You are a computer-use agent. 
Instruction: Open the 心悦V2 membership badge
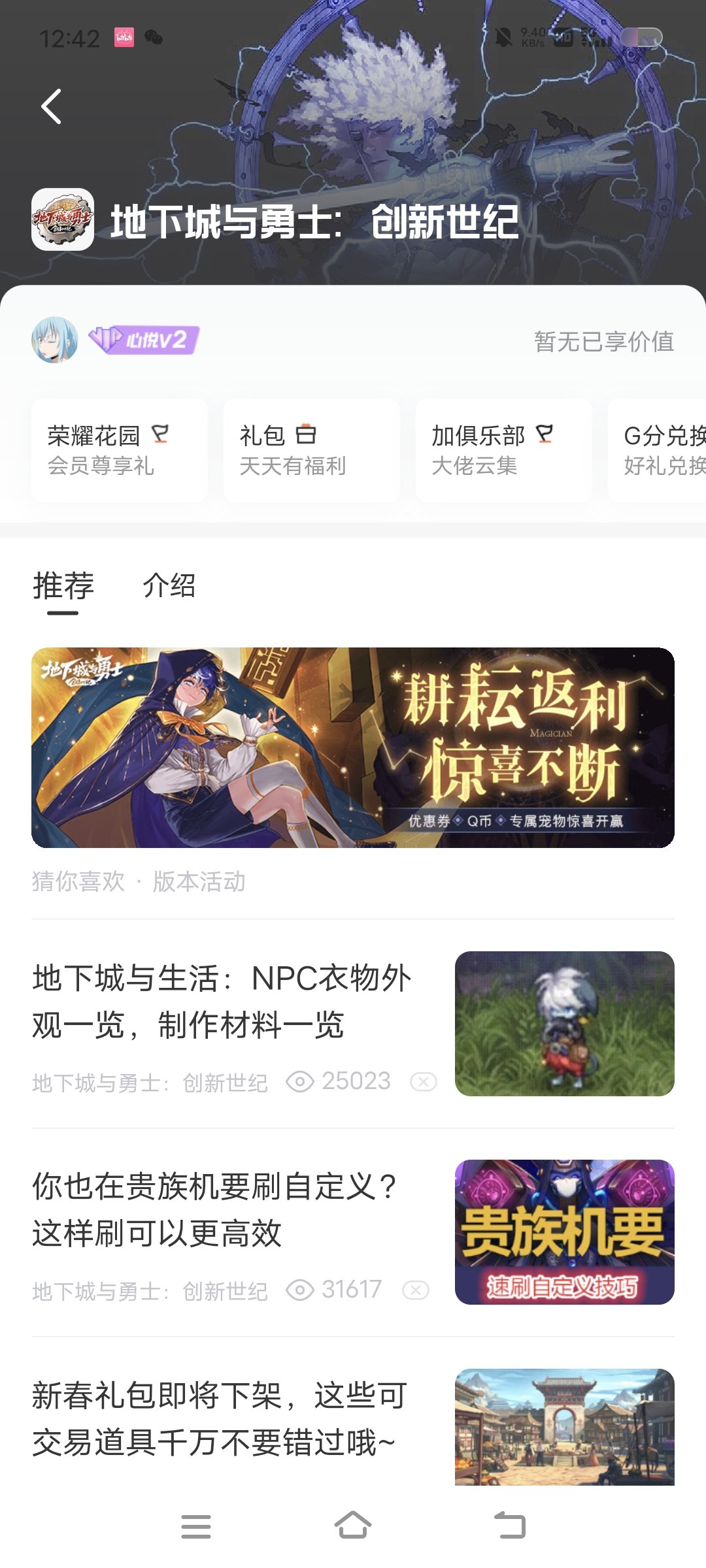click(x=144, y=340)
